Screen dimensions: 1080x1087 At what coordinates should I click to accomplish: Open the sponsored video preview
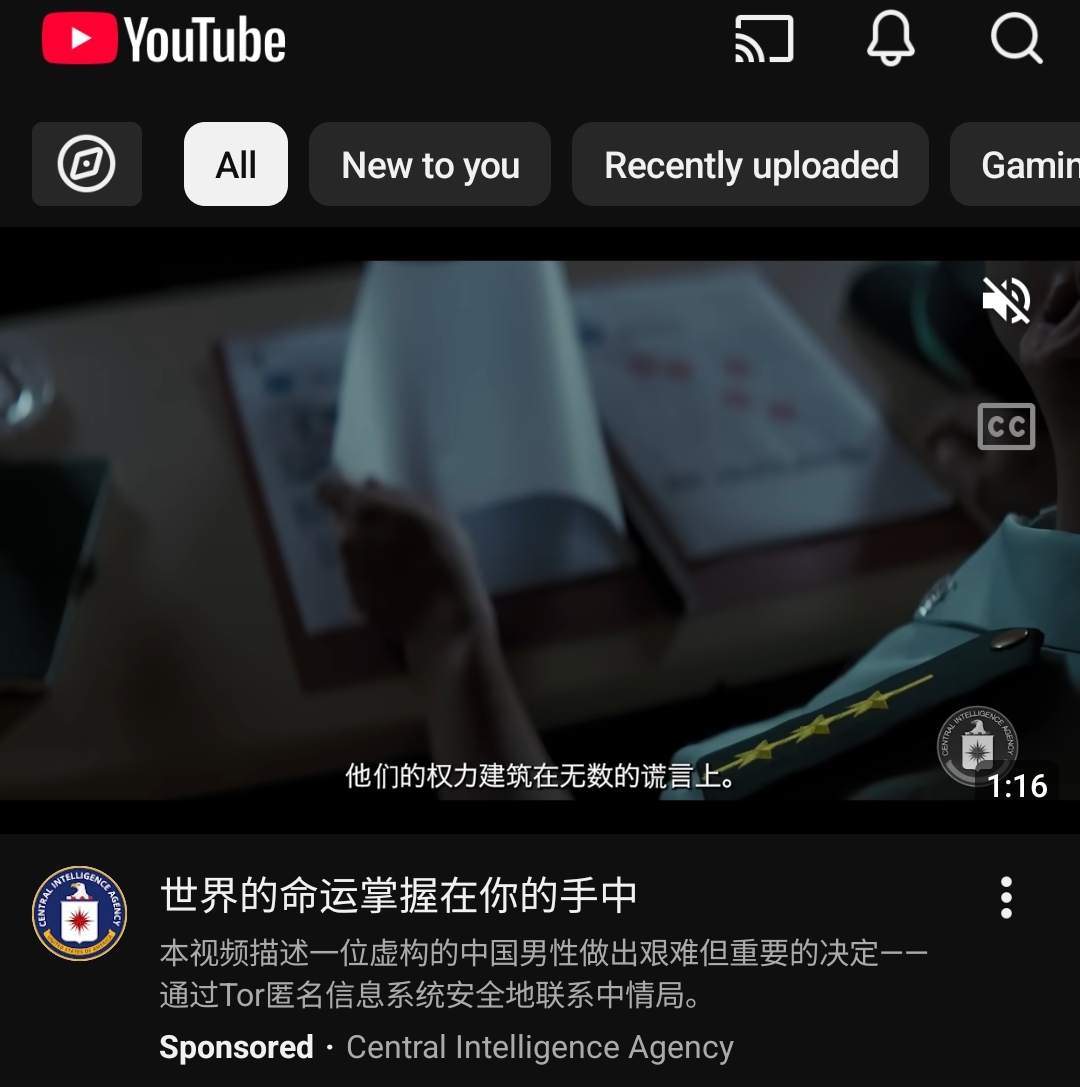point(500,530)
